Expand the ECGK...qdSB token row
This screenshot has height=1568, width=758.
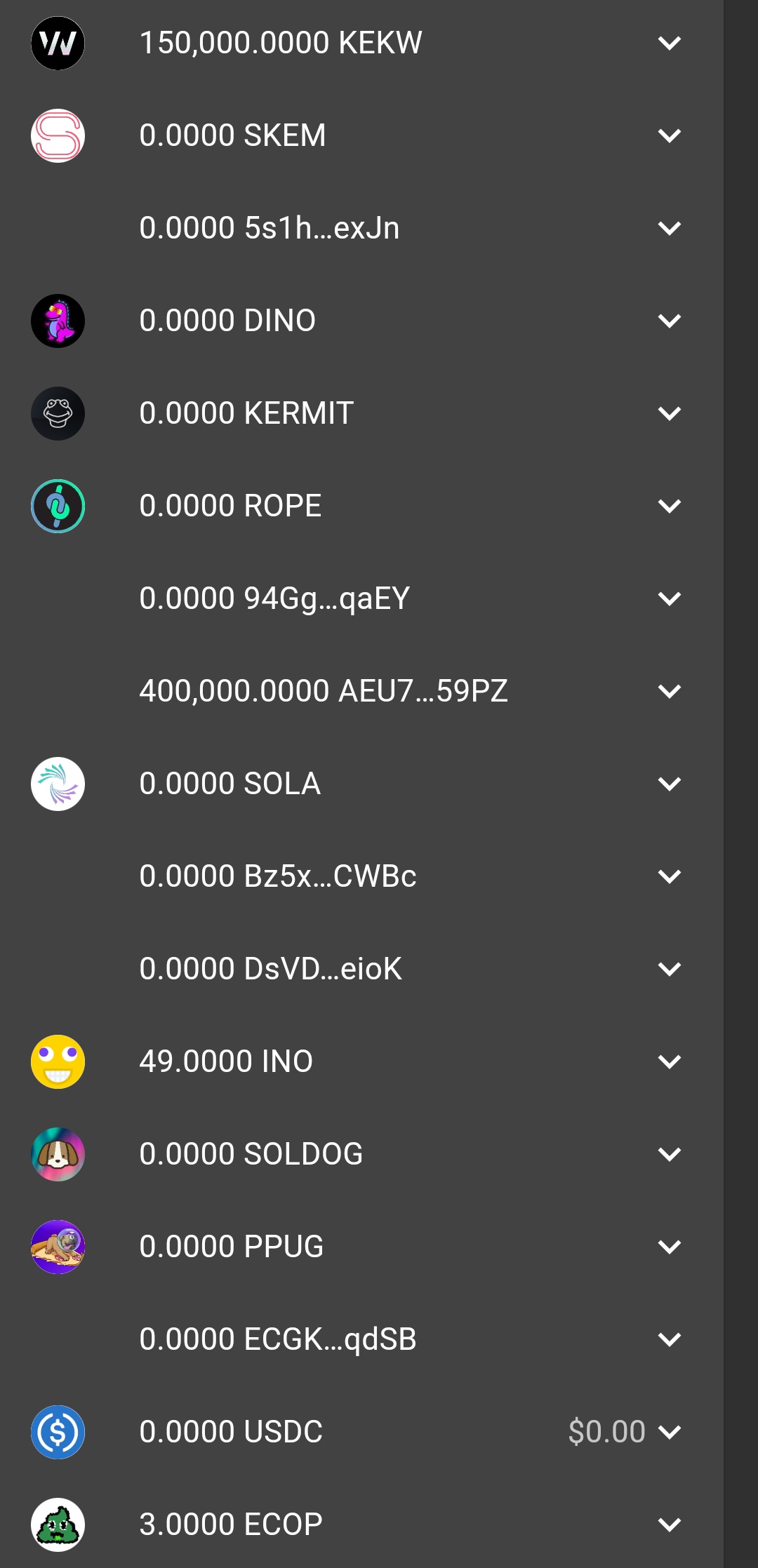(670, 1340)
